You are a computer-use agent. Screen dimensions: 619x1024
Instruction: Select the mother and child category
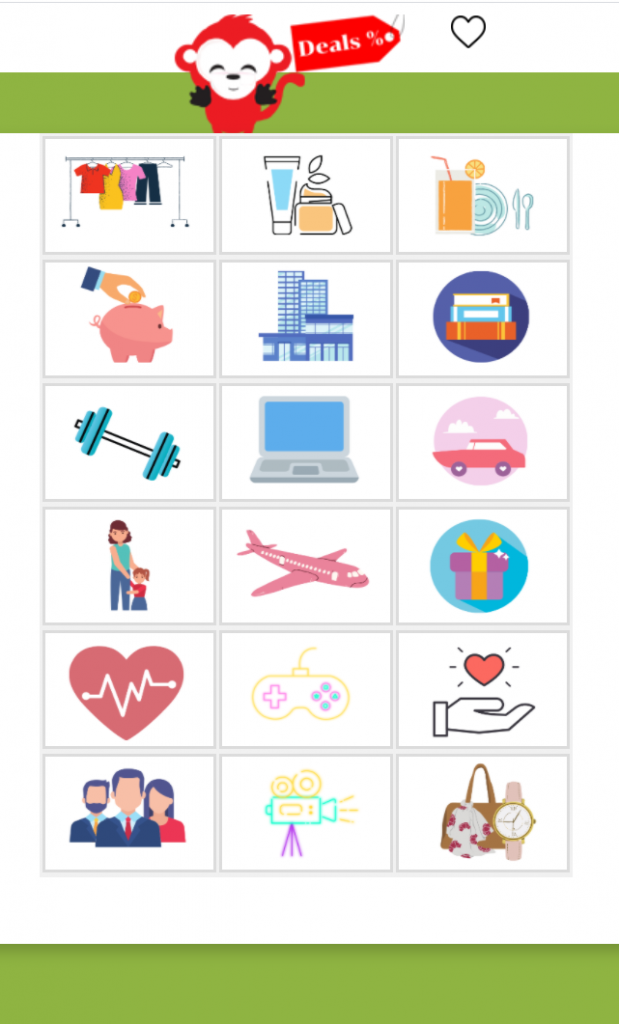129,566
